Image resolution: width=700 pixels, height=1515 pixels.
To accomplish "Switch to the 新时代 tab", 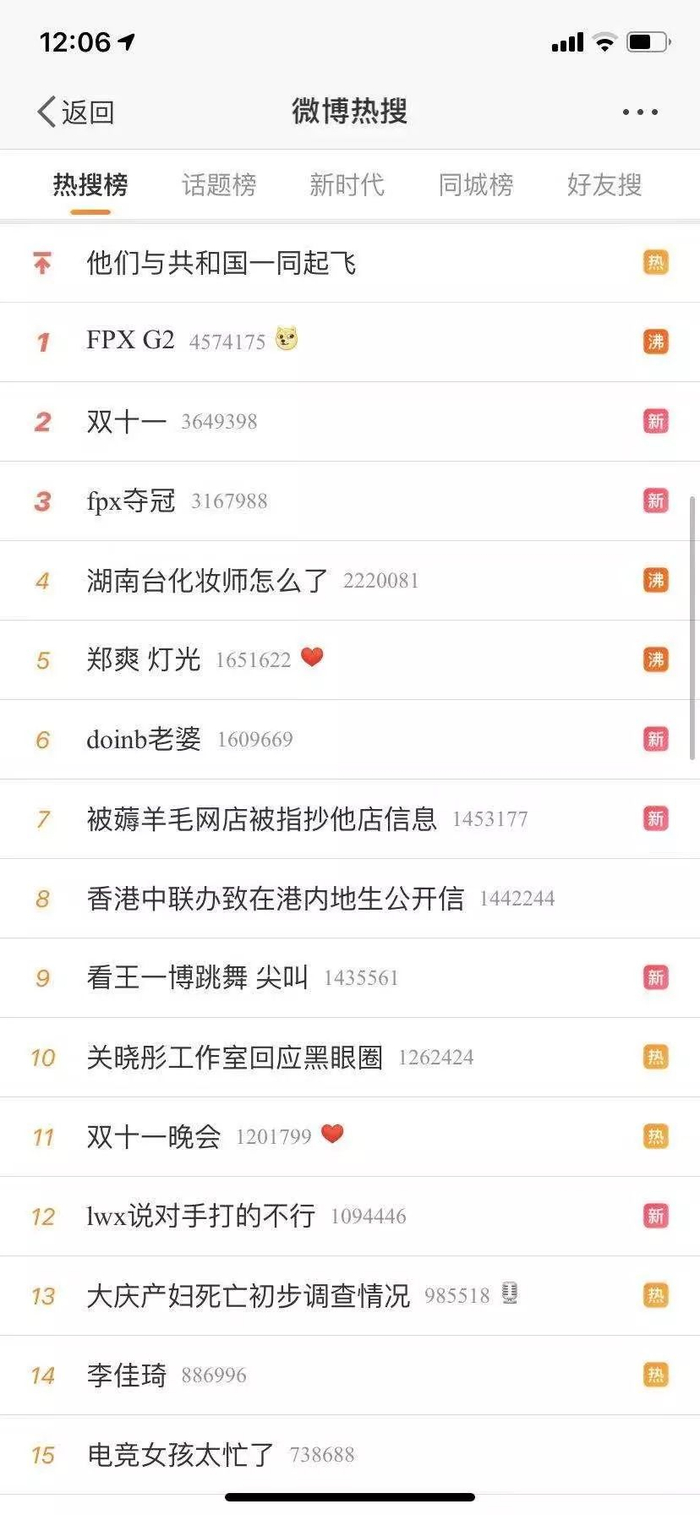I will click(347, 185).
